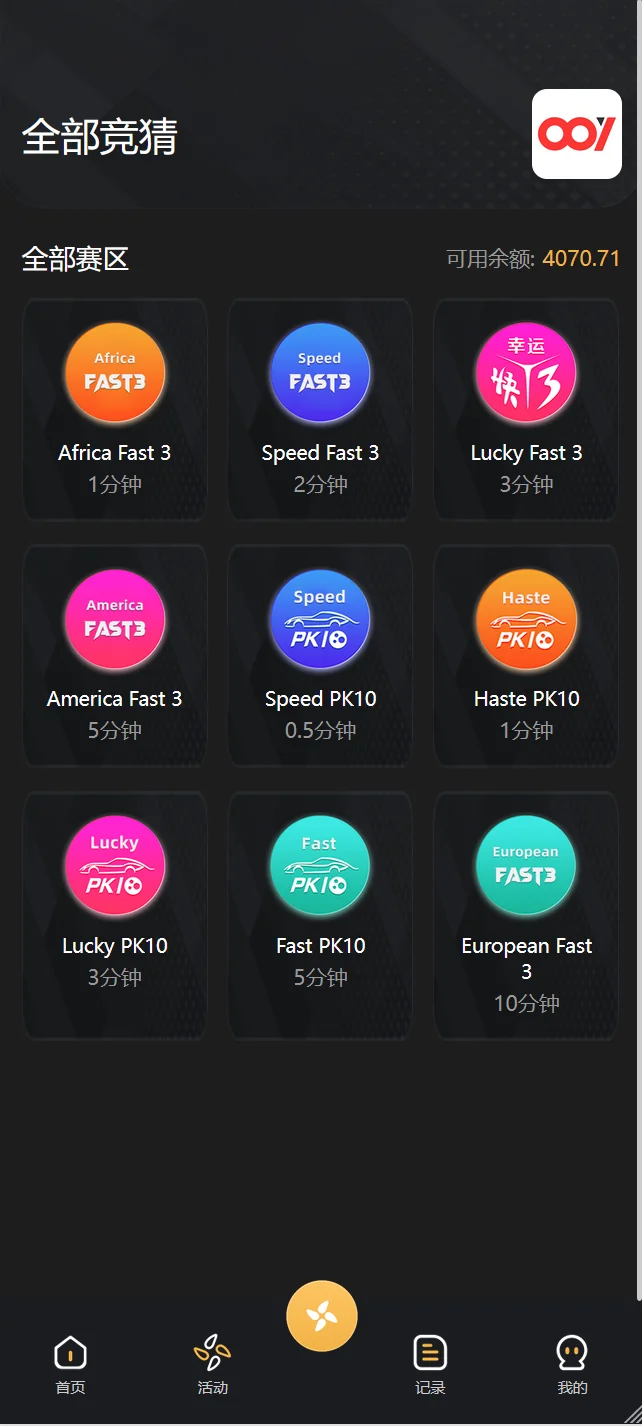Open Lucky Fast 3 lottery
The height and width of the screenshot is (1426, 642).
click(526, 409)
